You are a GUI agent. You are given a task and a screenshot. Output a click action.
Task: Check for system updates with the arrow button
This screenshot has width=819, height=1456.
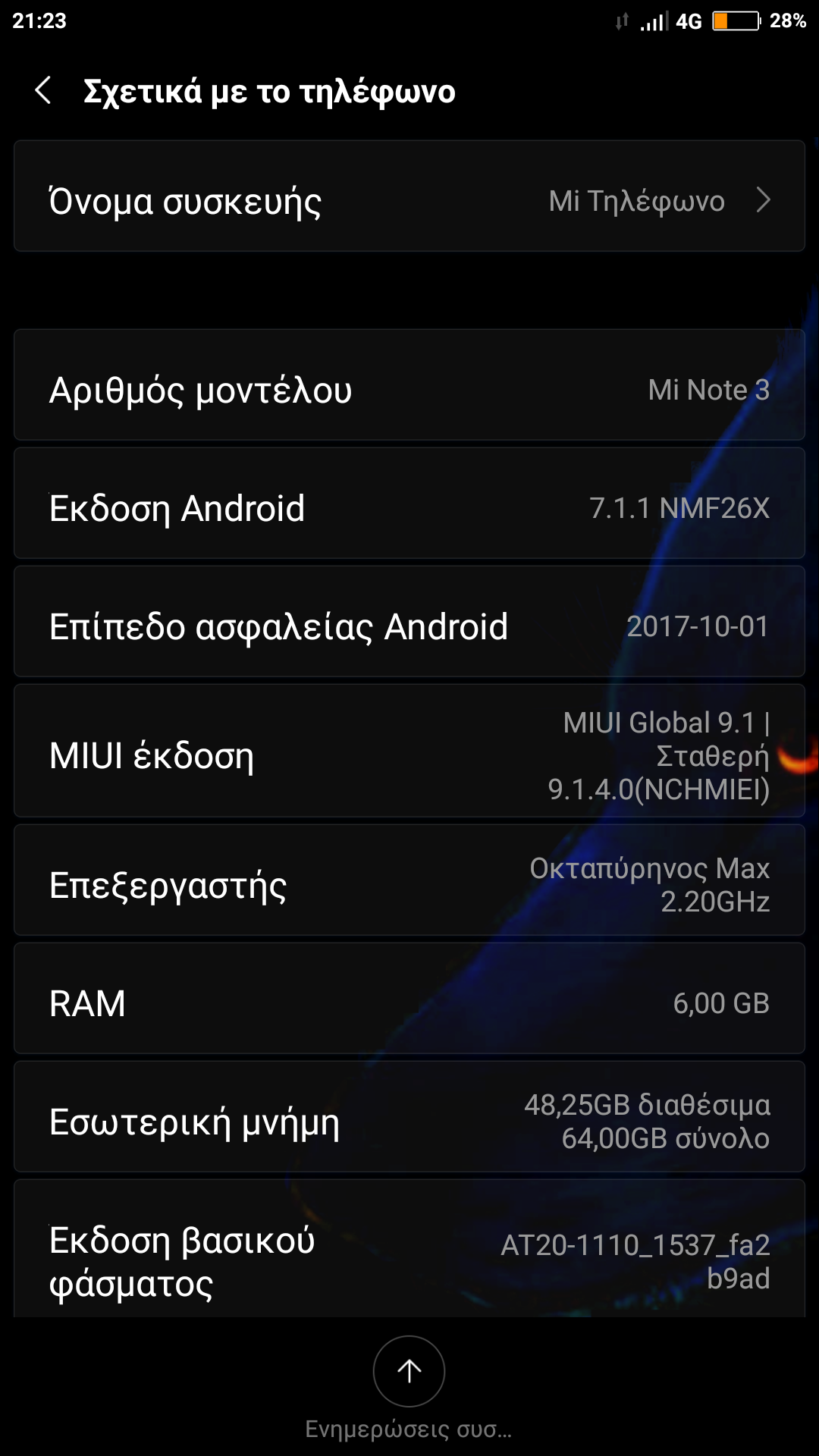pos(409,1371)
